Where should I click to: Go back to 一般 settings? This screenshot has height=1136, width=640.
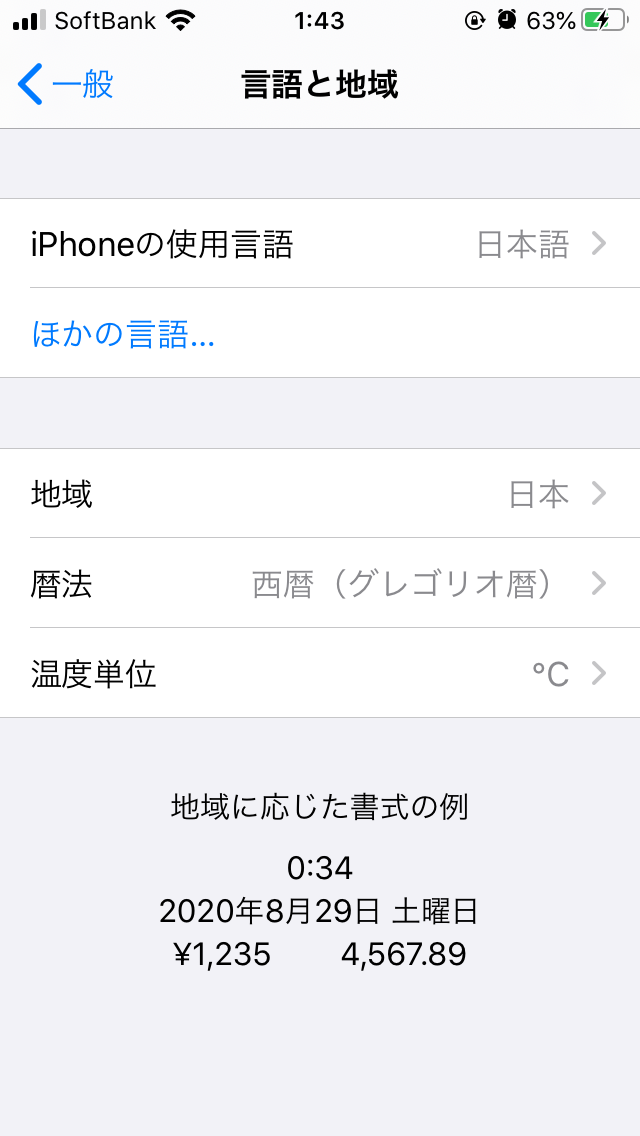(x=66, y=85)
